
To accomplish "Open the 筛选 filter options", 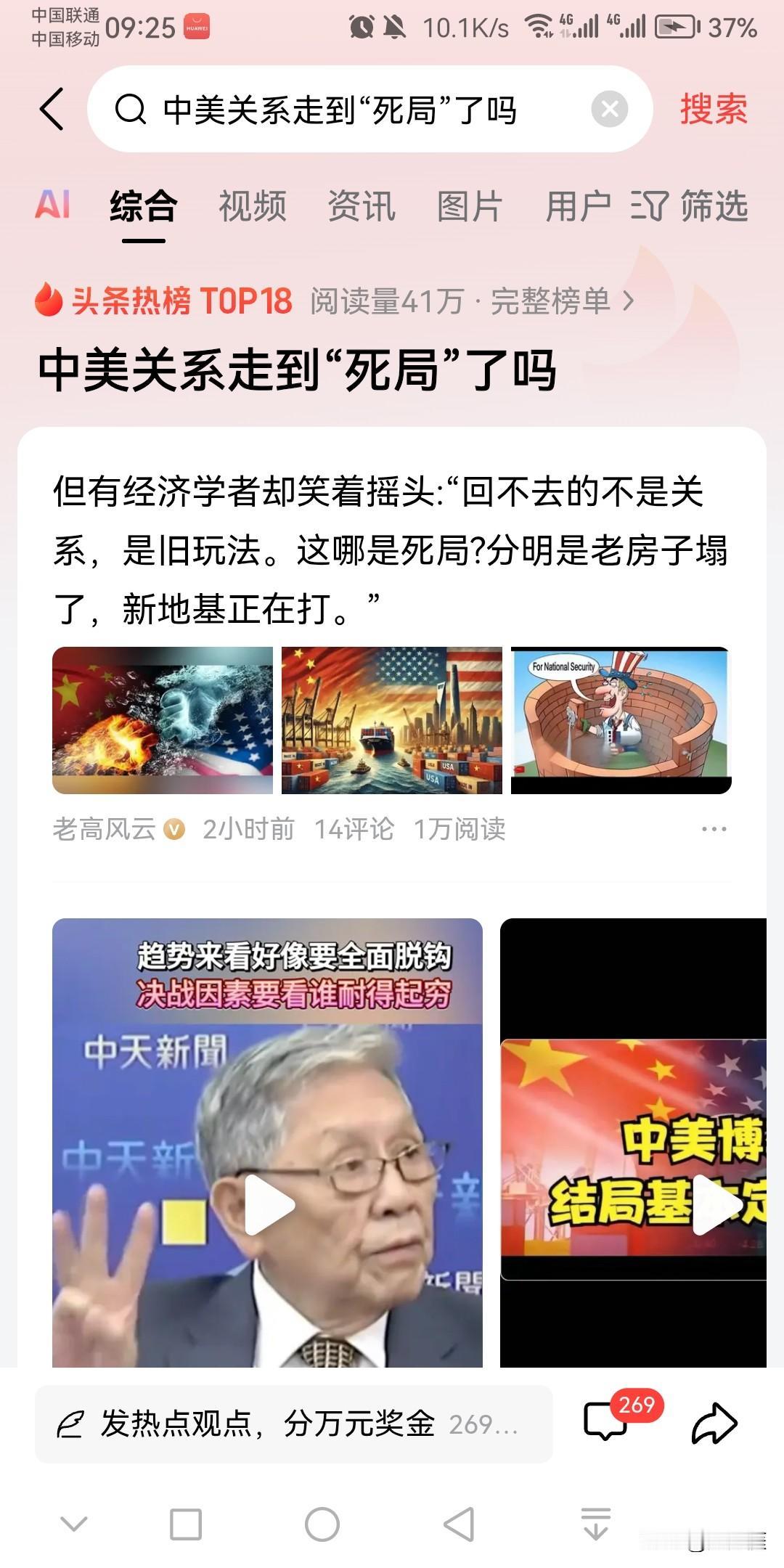I will click(690, 205).
